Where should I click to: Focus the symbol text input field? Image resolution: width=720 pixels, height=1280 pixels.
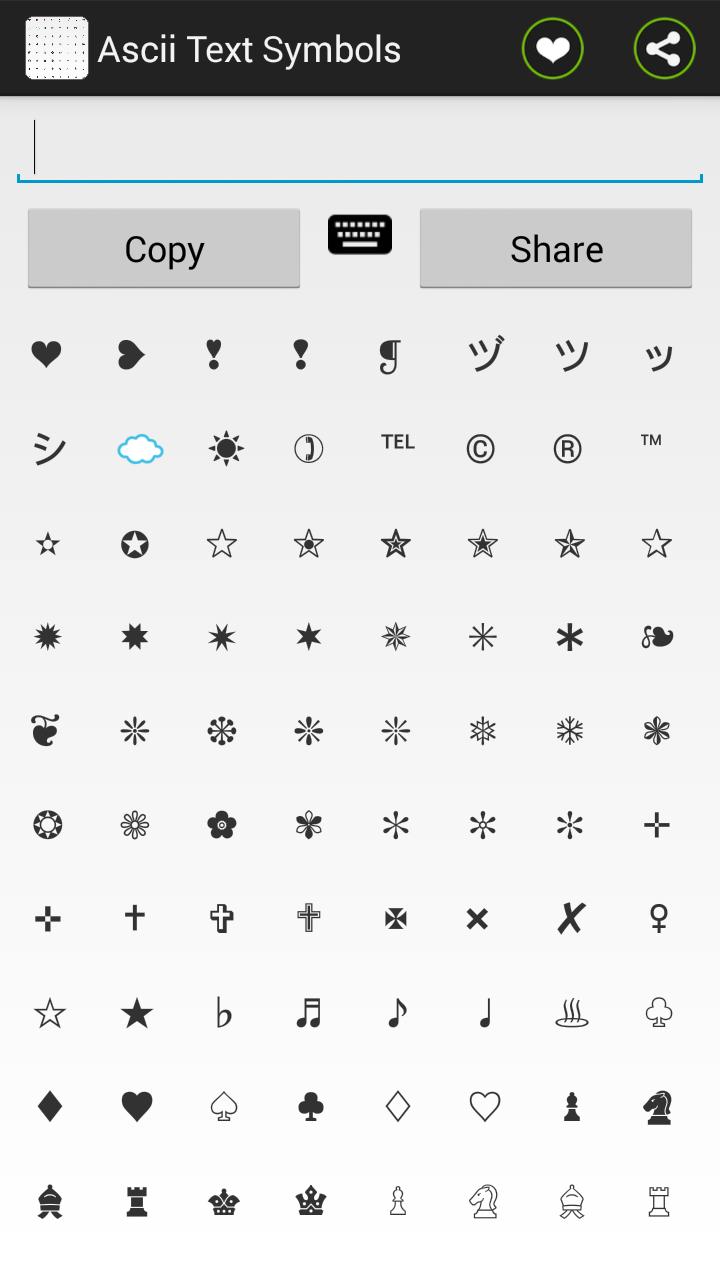tap(360, 148)
